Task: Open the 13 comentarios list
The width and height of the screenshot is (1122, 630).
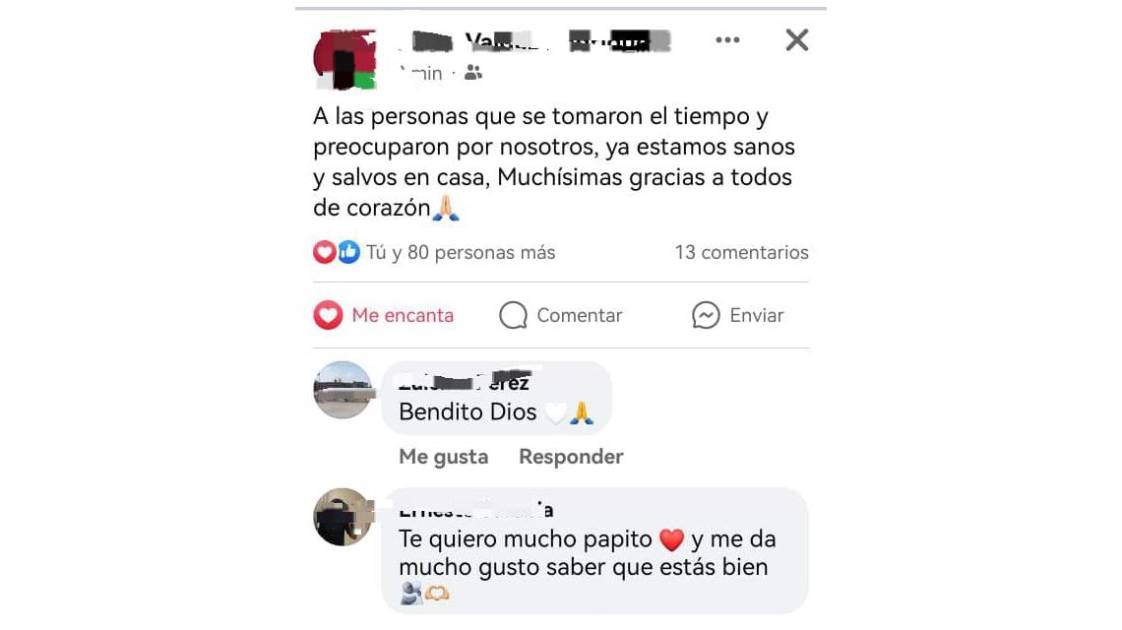Action: click(x=741, y=253)
